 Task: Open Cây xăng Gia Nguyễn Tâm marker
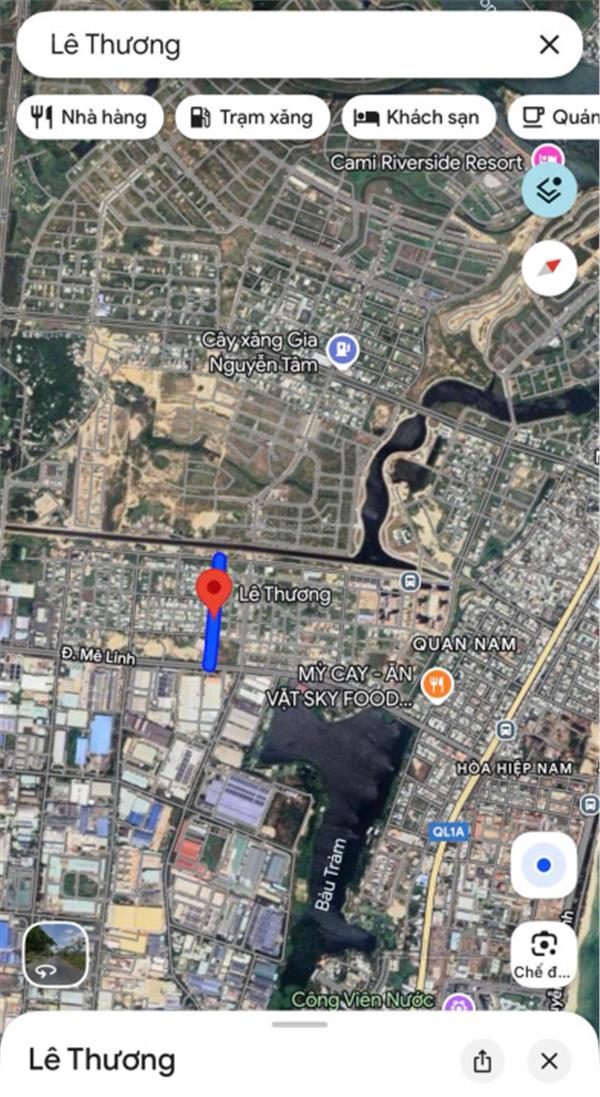343,350
